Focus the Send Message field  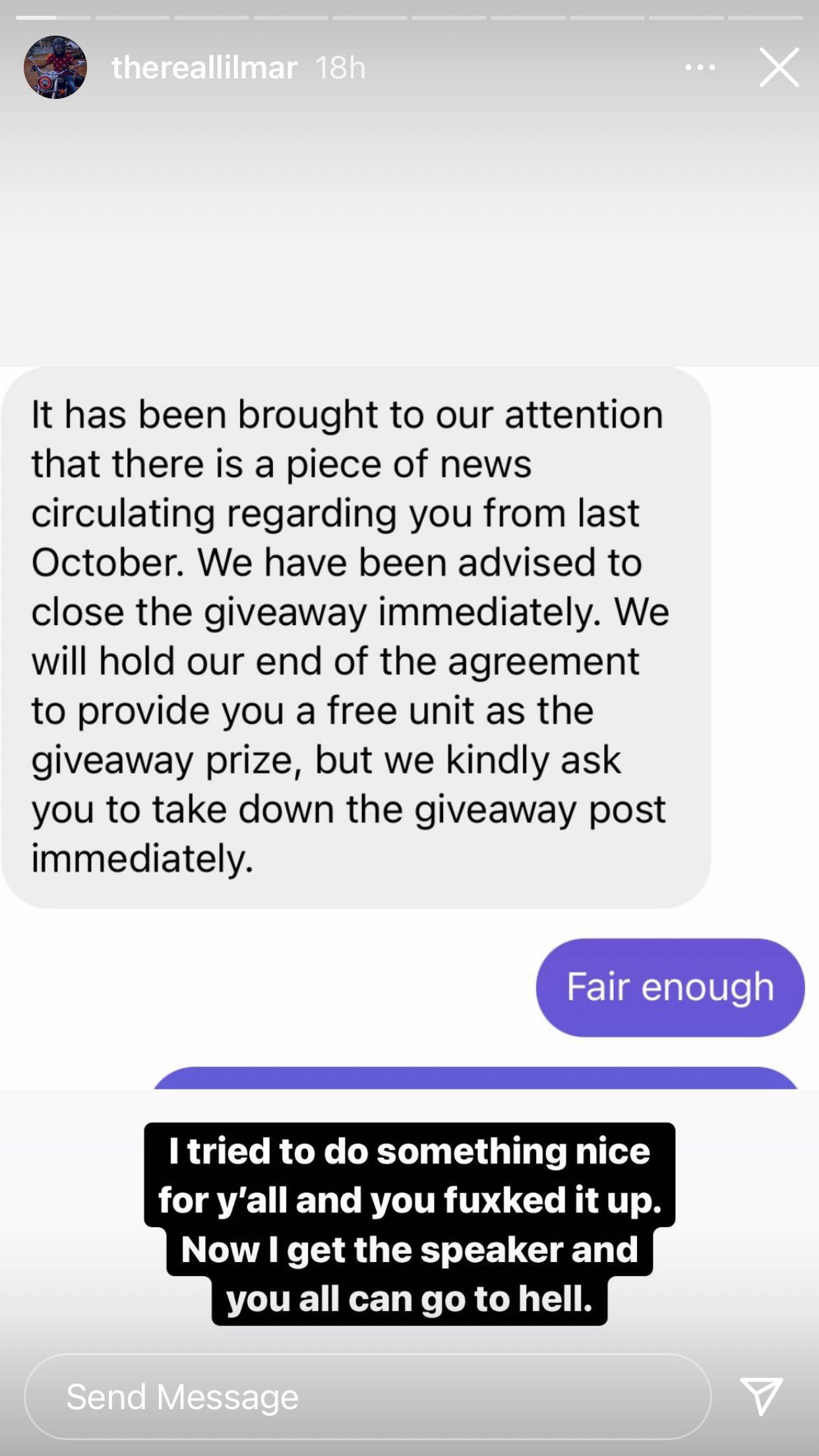coord(367,1397)
